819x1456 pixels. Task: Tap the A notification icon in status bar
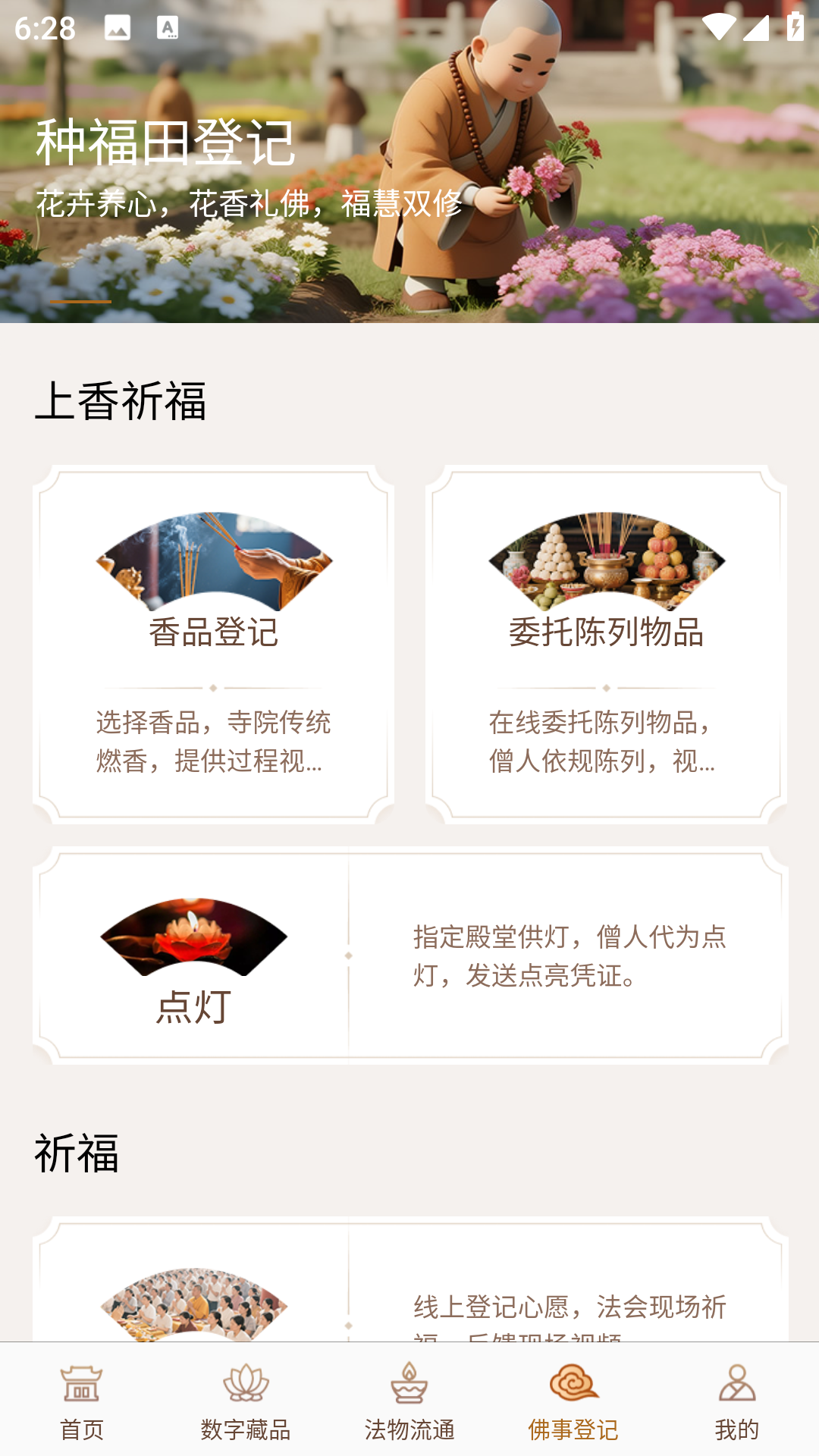[x=168, y=29]
